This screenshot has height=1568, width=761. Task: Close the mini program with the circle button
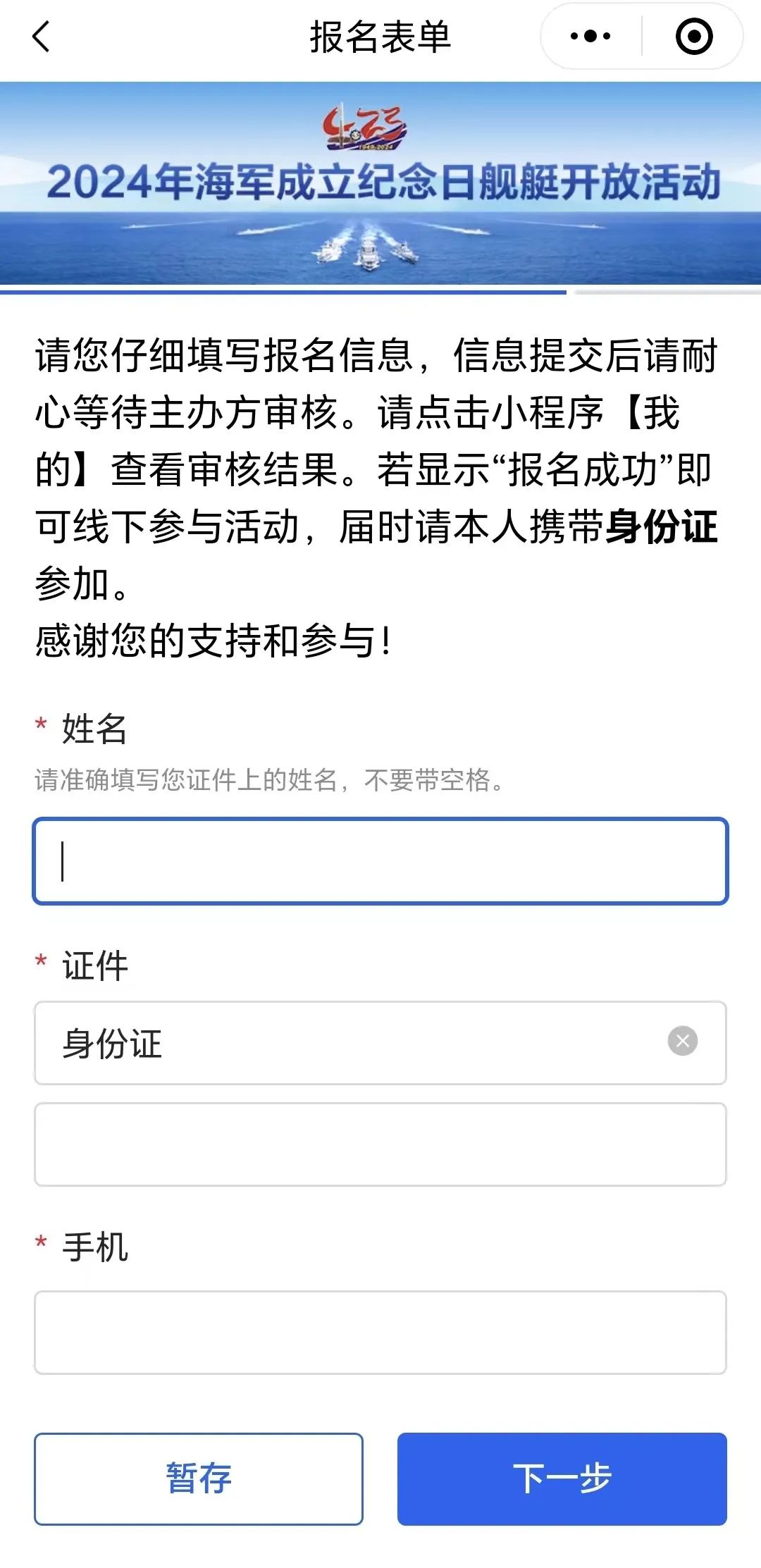pyautogui.click(x=693, y=37)
